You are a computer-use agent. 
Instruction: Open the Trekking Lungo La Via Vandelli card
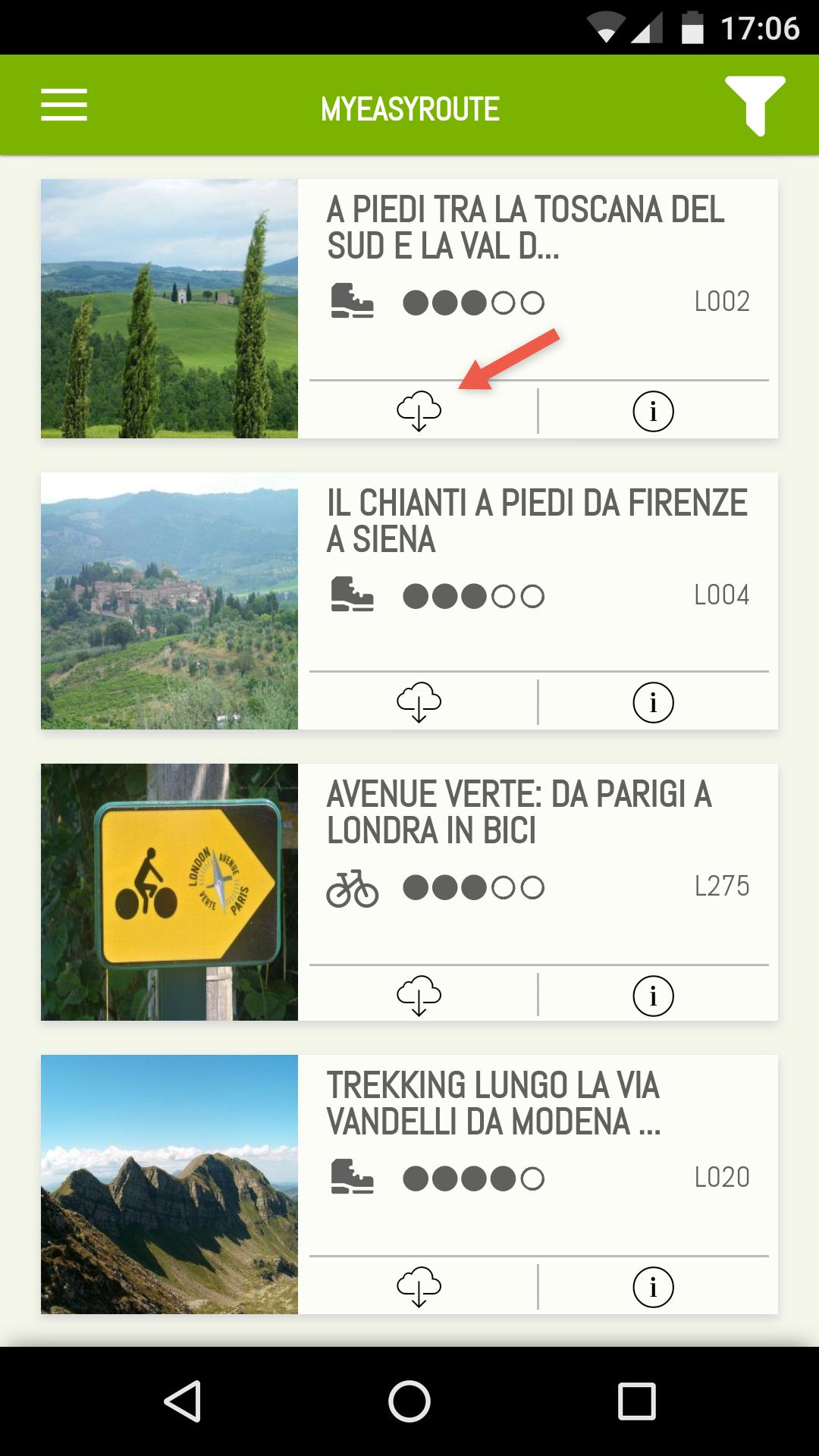pos(409,1185)
